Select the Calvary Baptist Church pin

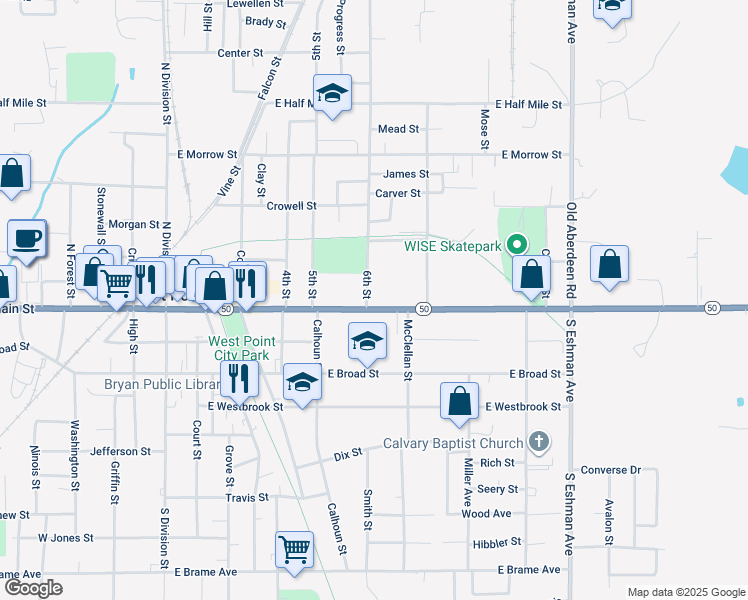539,442
